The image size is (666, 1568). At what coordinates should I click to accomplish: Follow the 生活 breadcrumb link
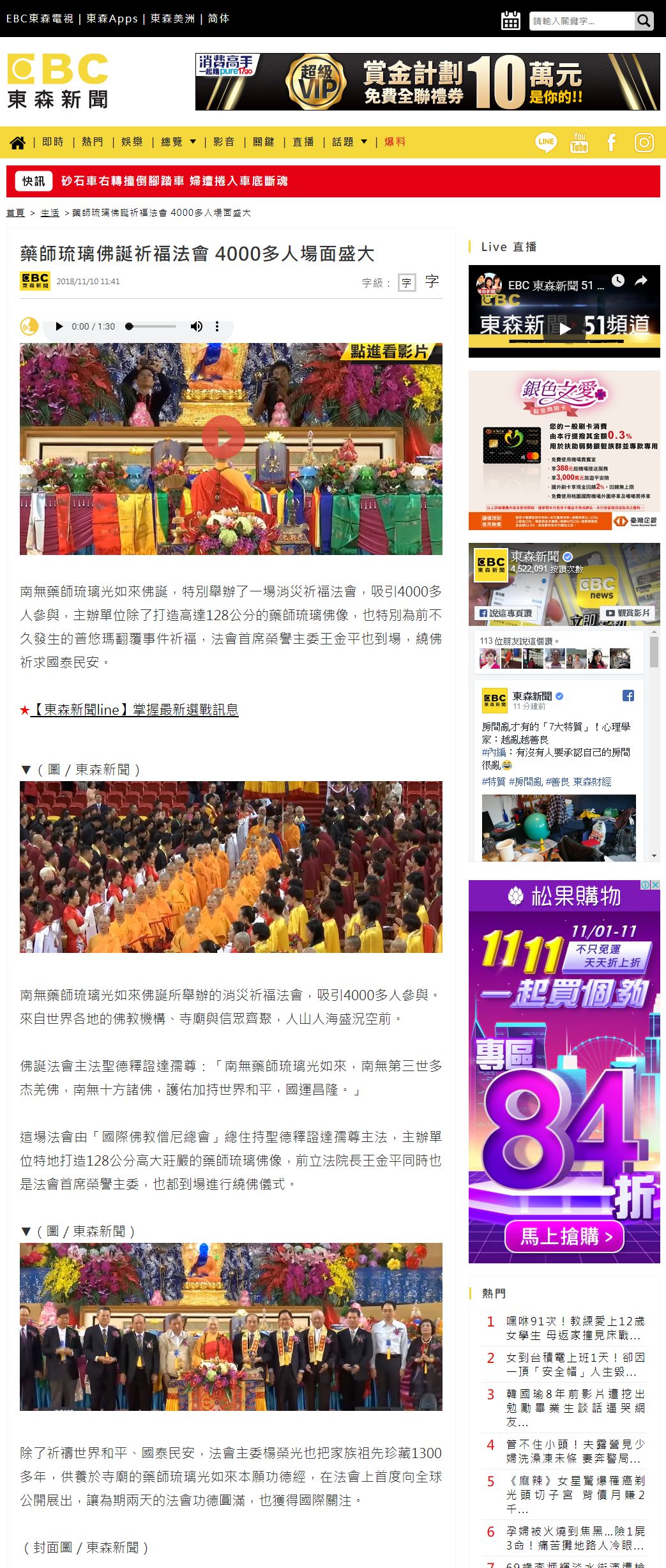click(50, 213)
